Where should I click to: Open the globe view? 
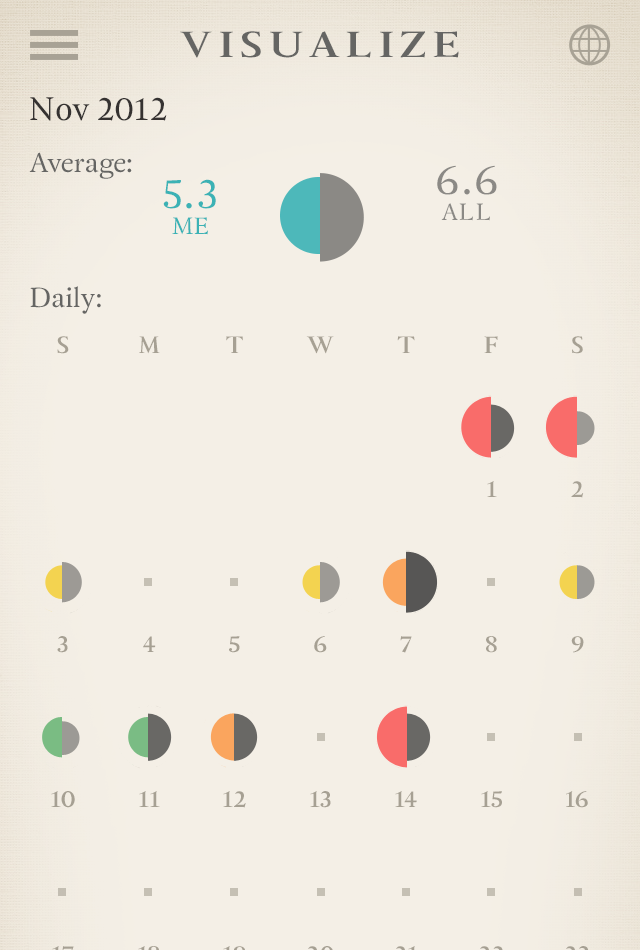589,45
